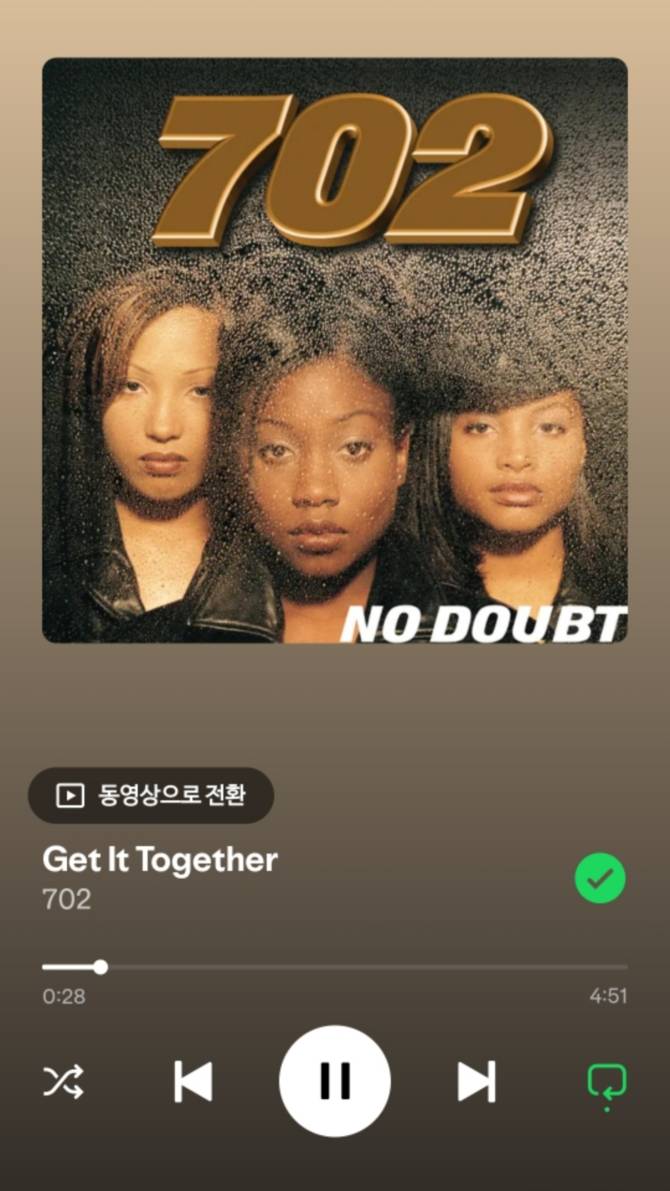Tap the No Doubt album cover
The image size is (670, 1191).
335,350
